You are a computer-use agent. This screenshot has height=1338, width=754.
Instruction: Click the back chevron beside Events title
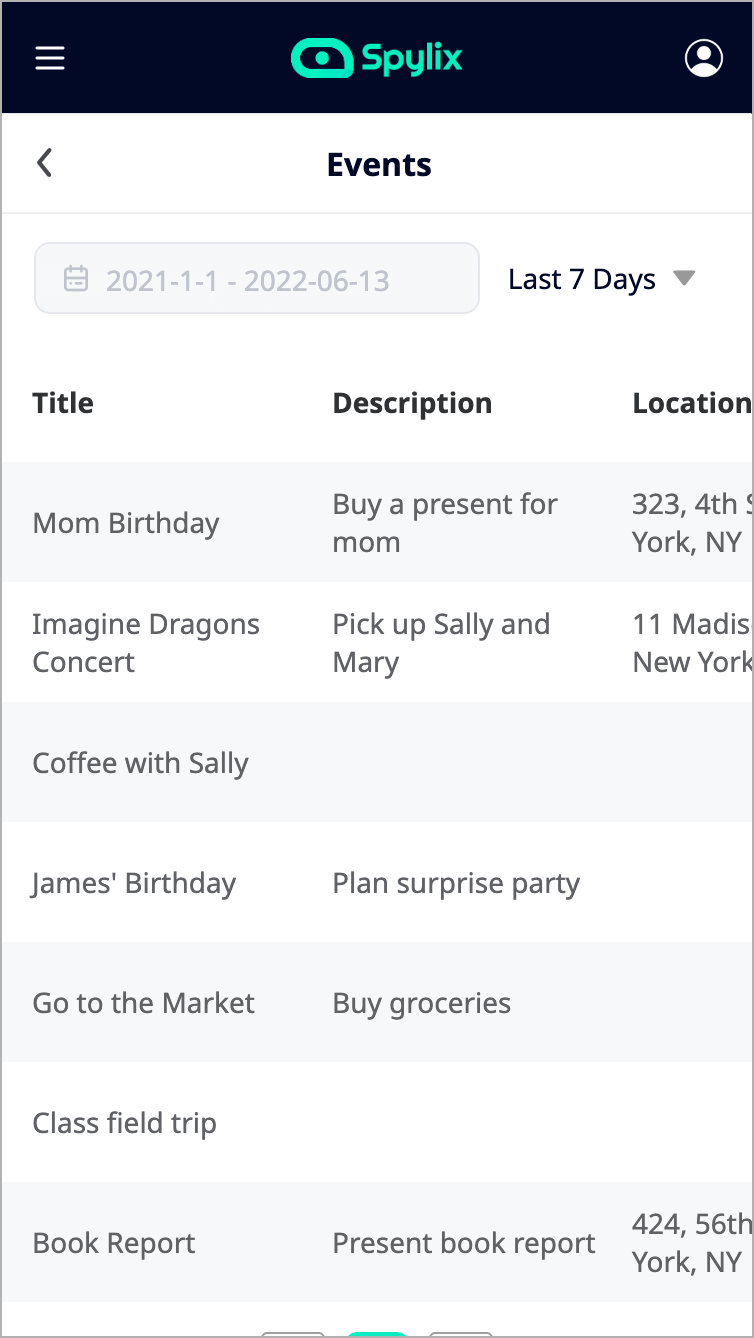[44, 162]
